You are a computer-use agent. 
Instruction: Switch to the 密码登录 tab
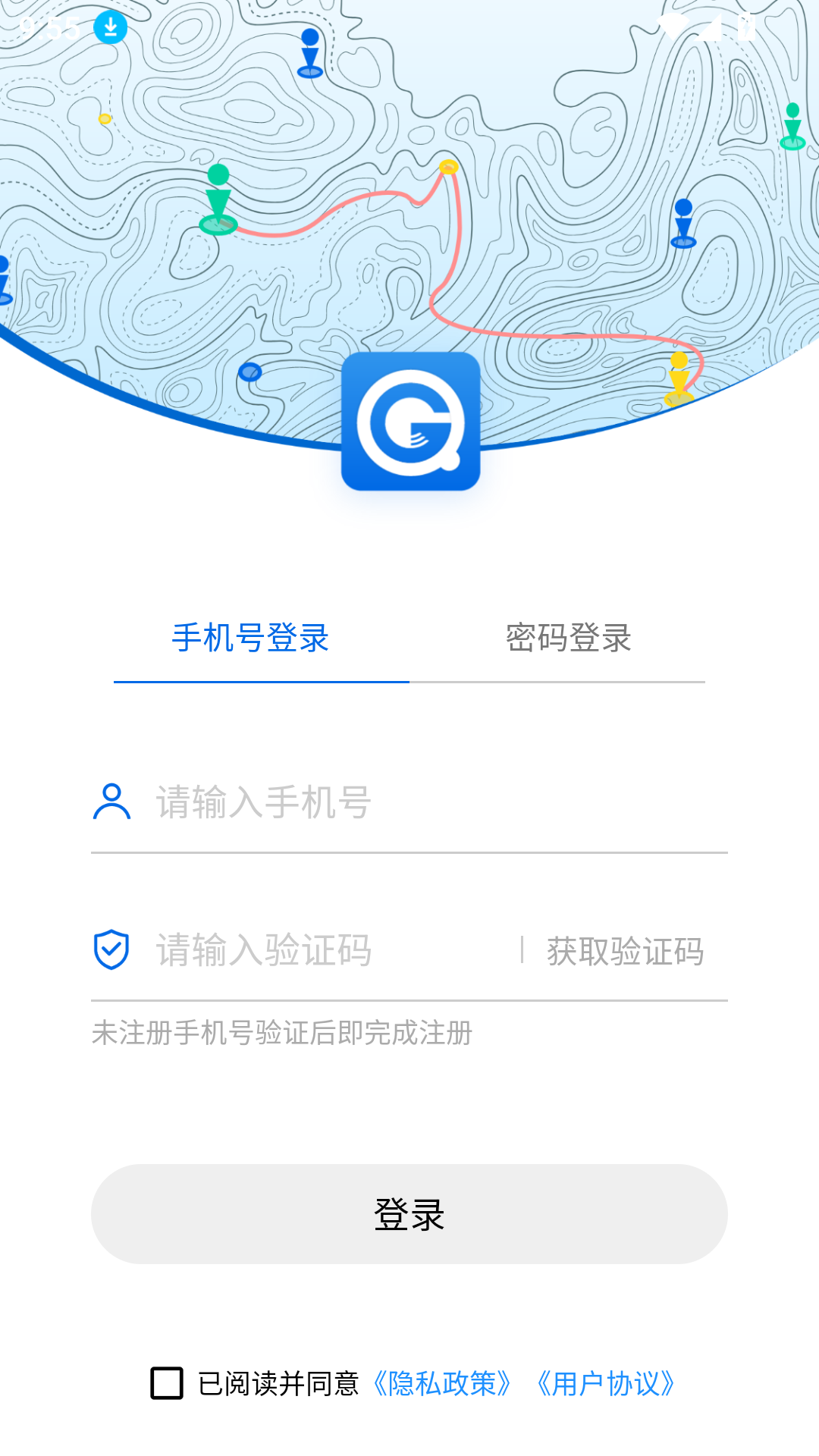(x=567, y=641)
